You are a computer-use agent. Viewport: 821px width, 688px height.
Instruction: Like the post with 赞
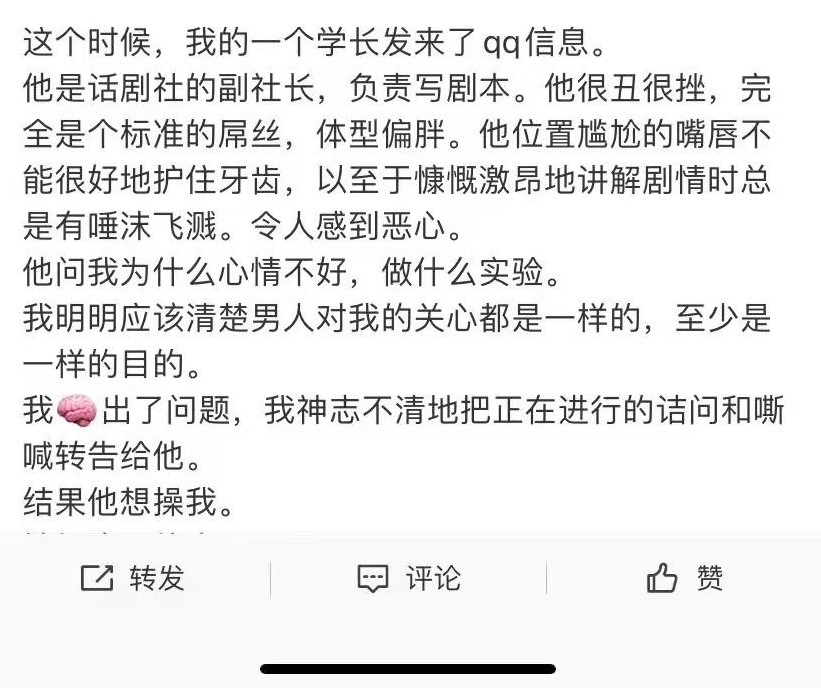click(x=685, y=578)
